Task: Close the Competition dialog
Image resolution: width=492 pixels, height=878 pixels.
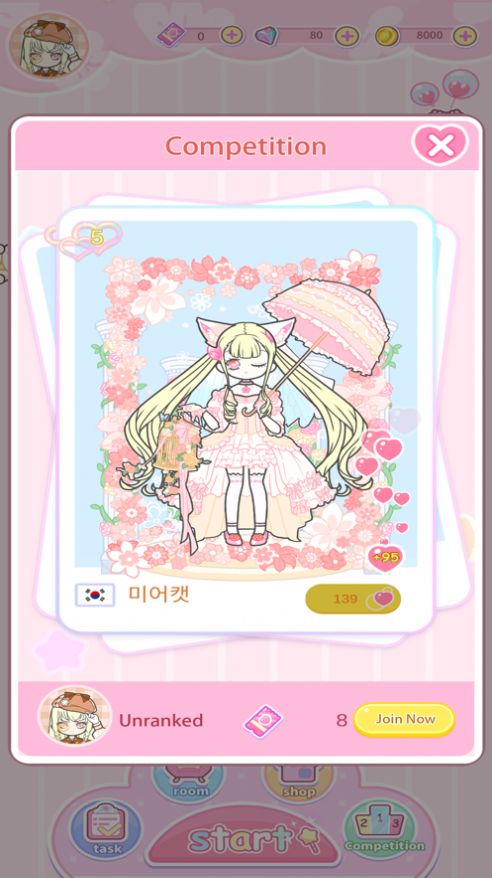Action: pyautogui.click(x=440, y=145)
